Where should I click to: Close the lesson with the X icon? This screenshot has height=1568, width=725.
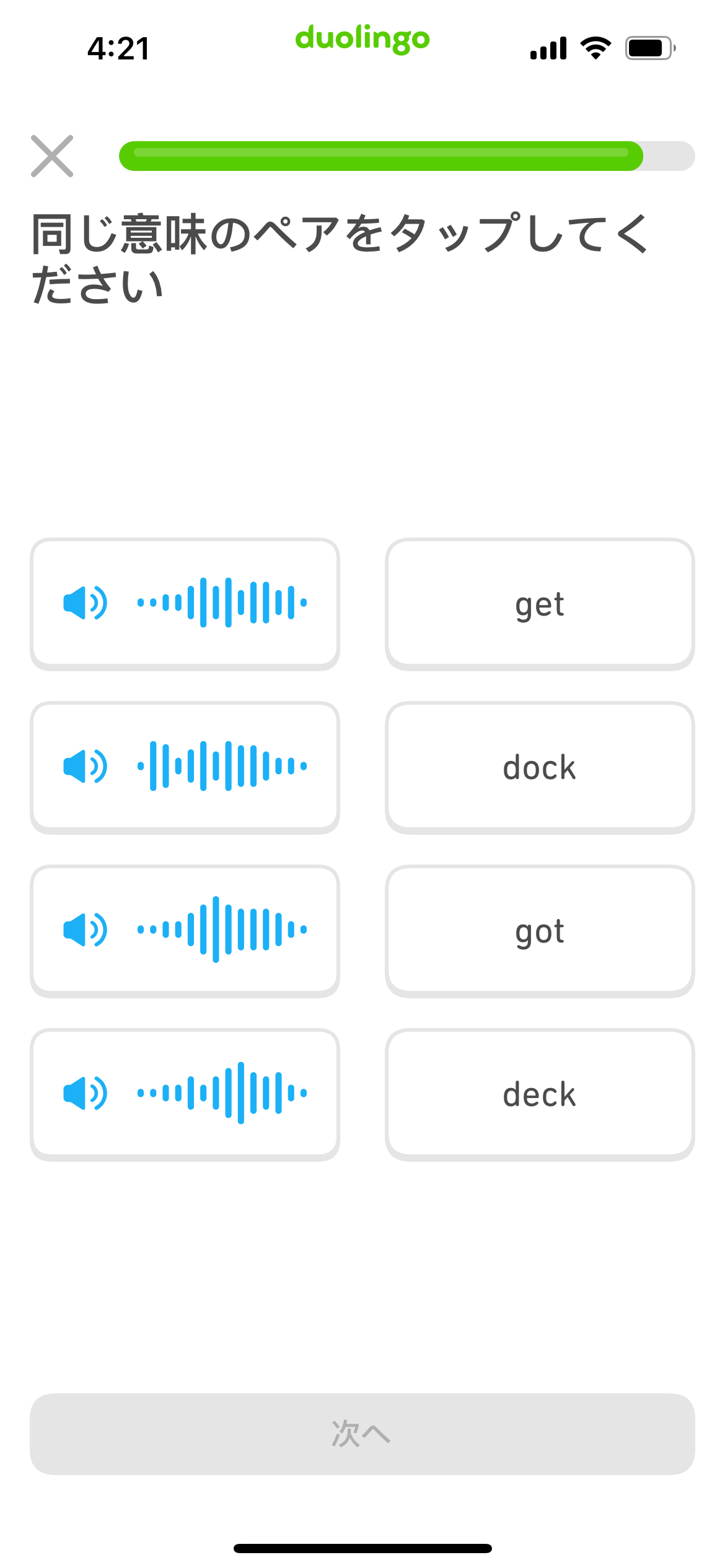coord(52,156)
